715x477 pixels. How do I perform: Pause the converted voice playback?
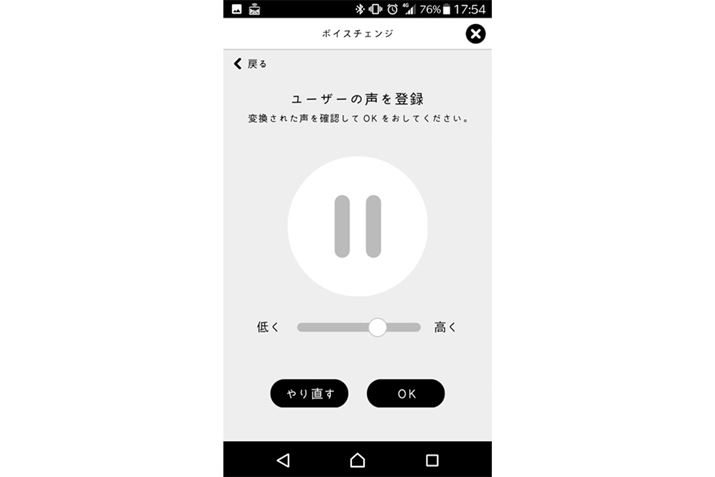tap(357, 226)
